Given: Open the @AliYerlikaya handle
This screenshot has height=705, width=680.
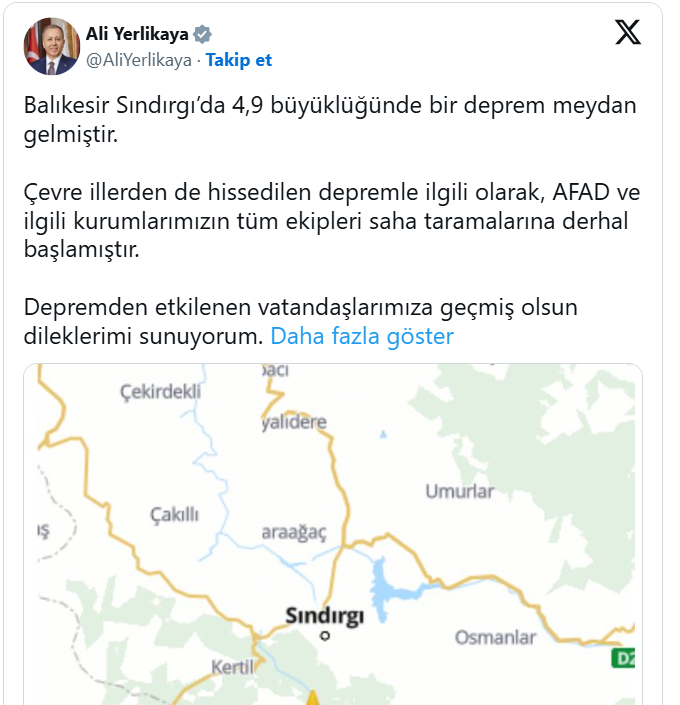Looking at the screenshot, I should tap(138, 60).
